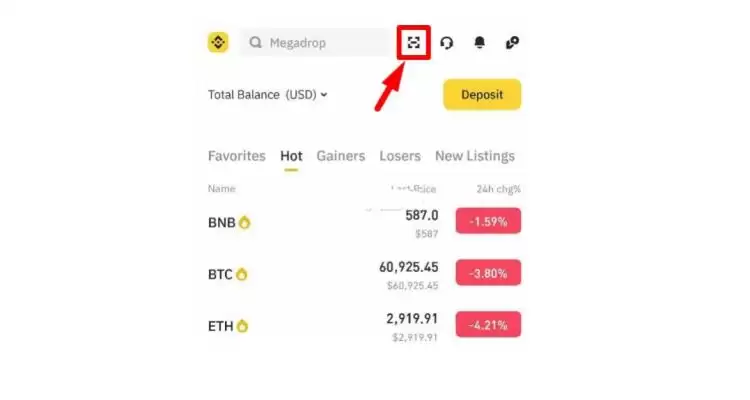The height and width of the screenshot is (400, 750).
Task: Expand the Total Balance (USD) dropdown
Action: pyautogui.click(x=267, y=95)
